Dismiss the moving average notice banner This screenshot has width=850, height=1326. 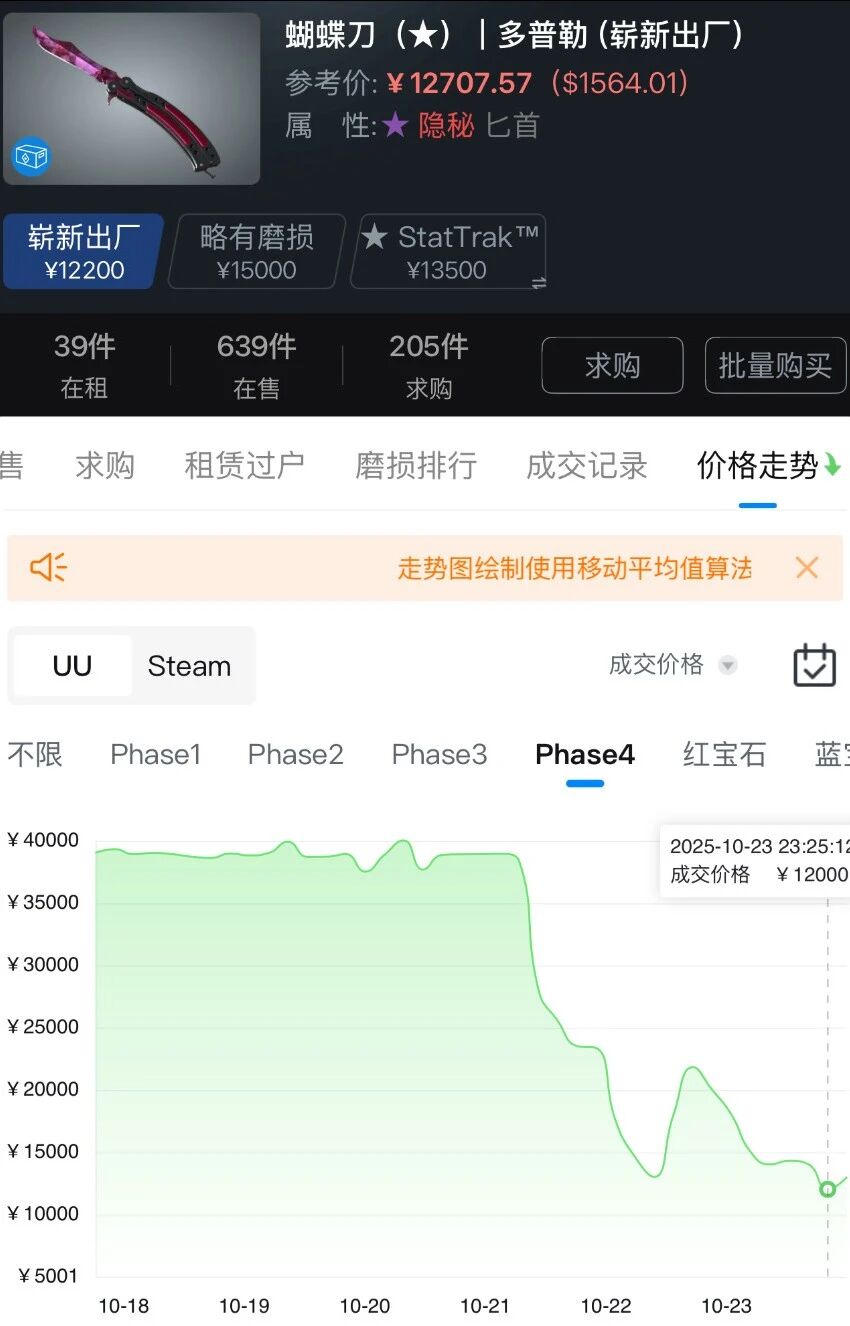(x=806, y=568)
